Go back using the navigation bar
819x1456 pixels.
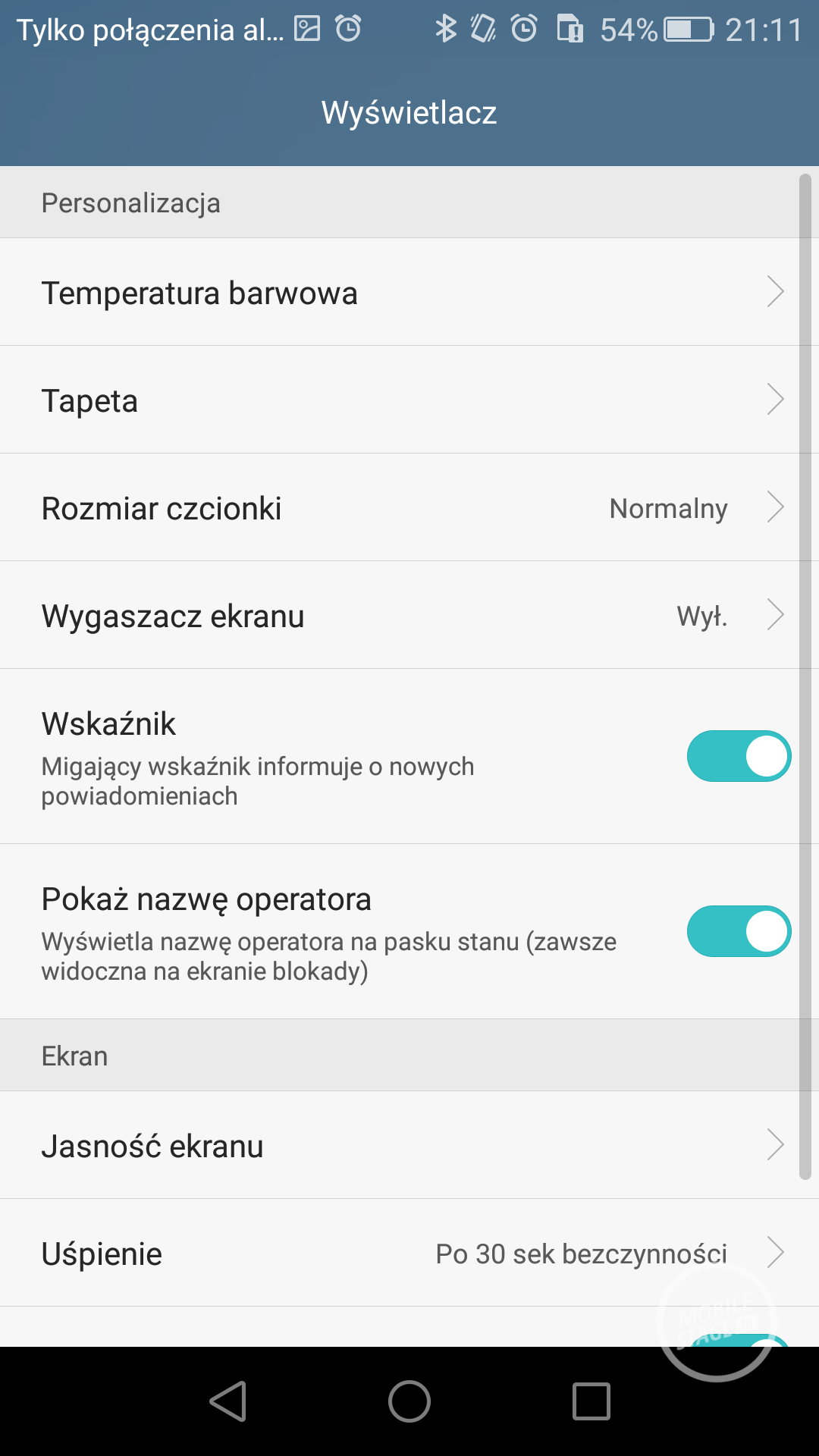(228, 1401)
